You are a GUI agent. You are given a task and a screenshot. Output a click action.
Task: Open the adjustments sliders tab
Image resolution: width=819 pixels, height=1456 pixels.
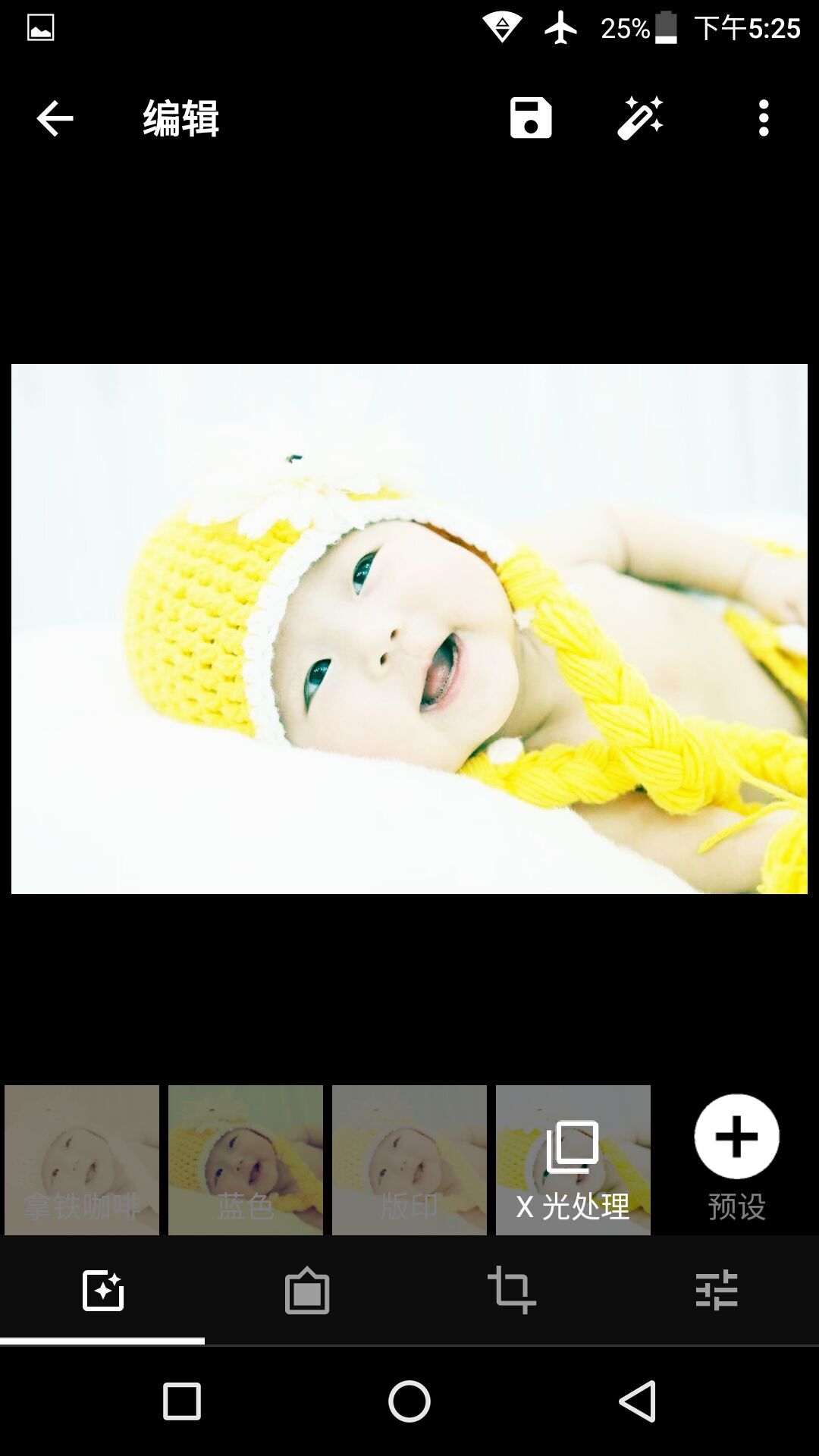pos(717,1290)
